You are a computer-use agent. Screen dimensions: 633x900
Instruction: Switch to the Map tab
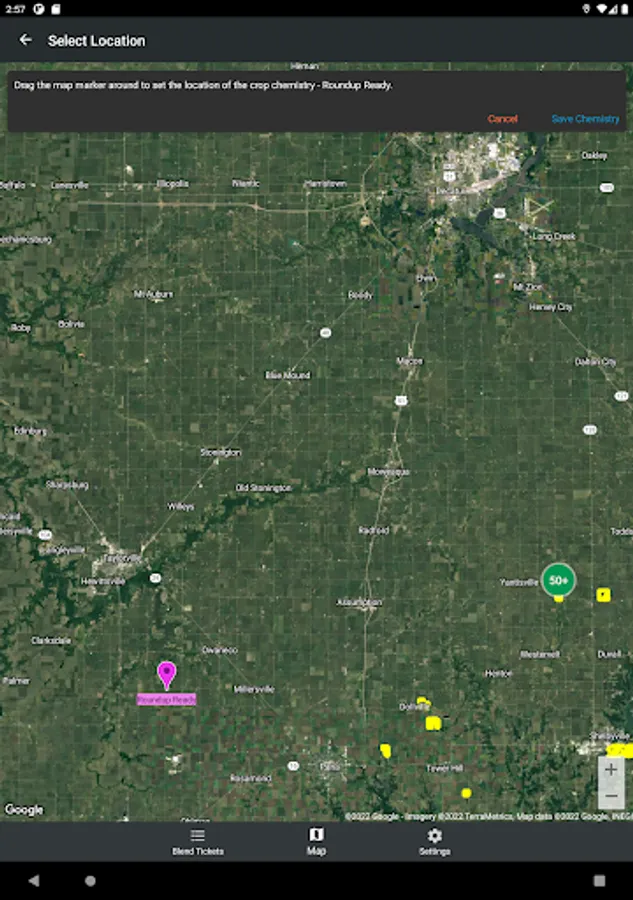point(316,841)
